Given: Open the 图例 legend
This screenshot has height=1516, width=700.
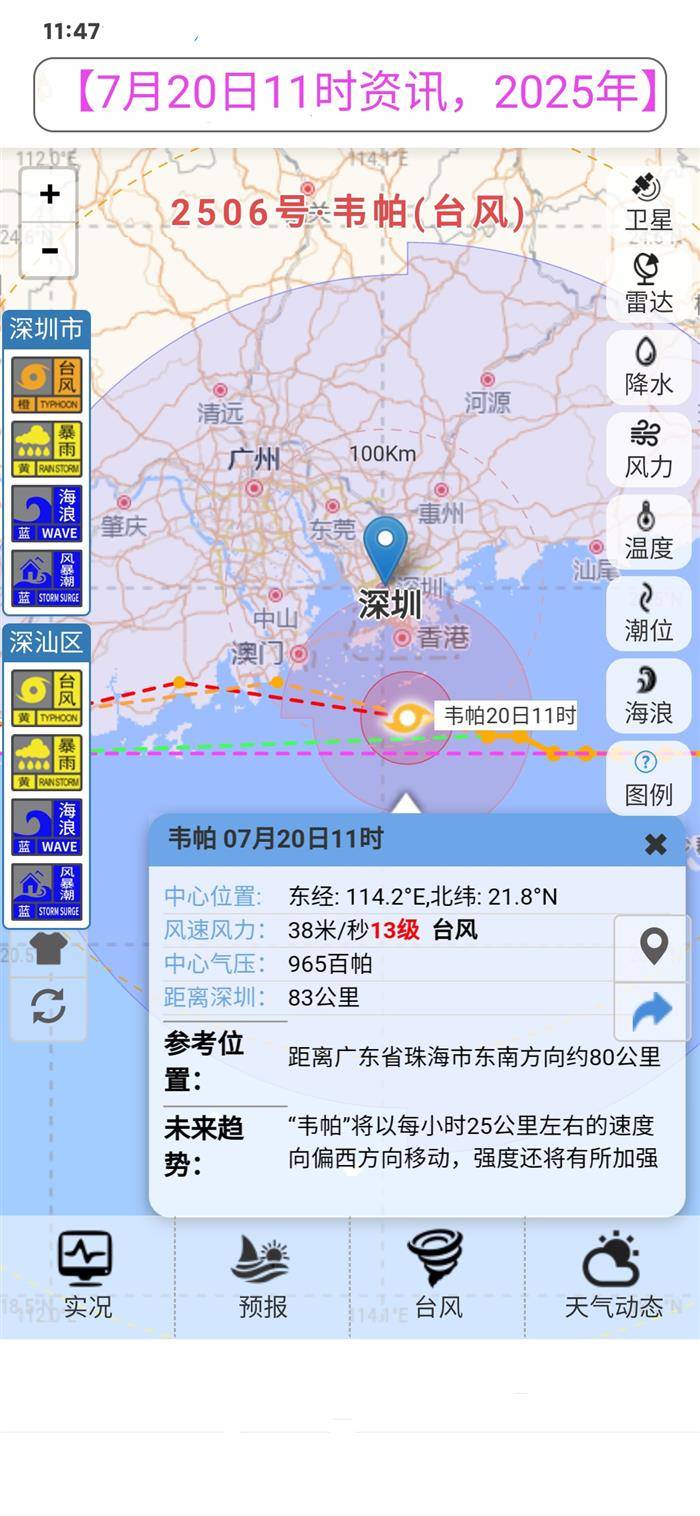Looking at the screenshot, I should click(648, 779).
